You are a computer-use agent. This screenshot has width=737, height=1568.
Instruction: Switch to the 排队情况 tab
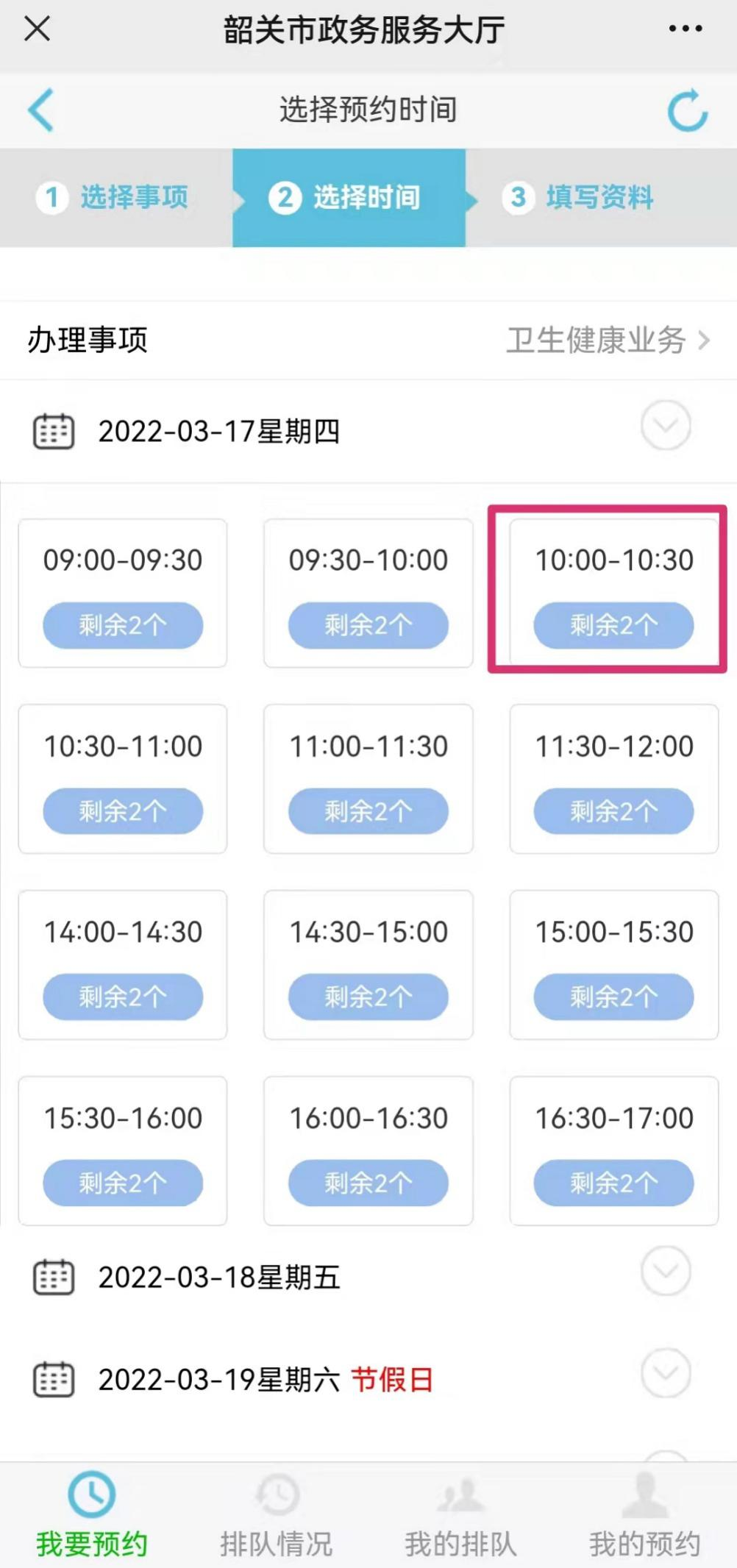tap(277, 1515)
